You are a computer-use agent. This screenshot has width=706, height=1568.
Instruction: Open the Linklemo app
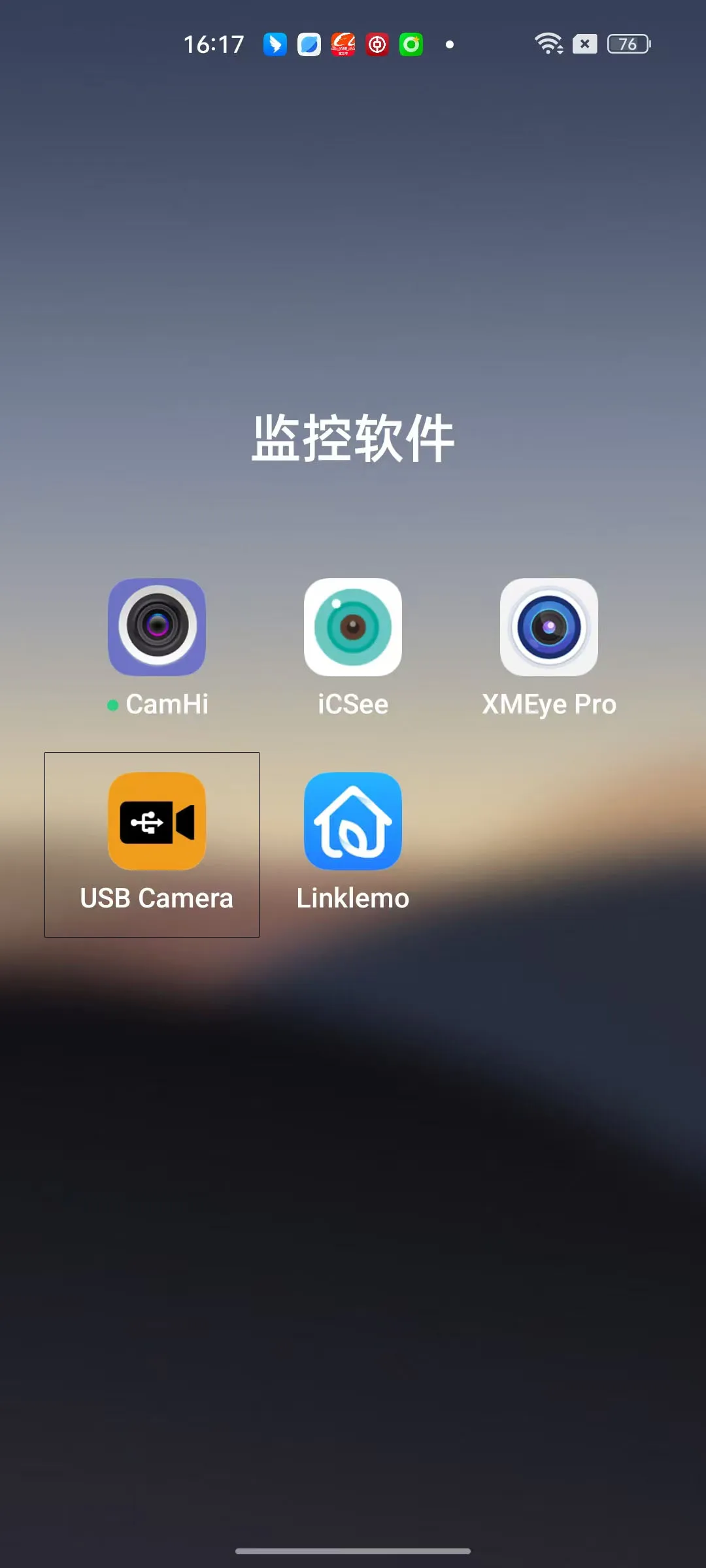click(x=353, y=822)
